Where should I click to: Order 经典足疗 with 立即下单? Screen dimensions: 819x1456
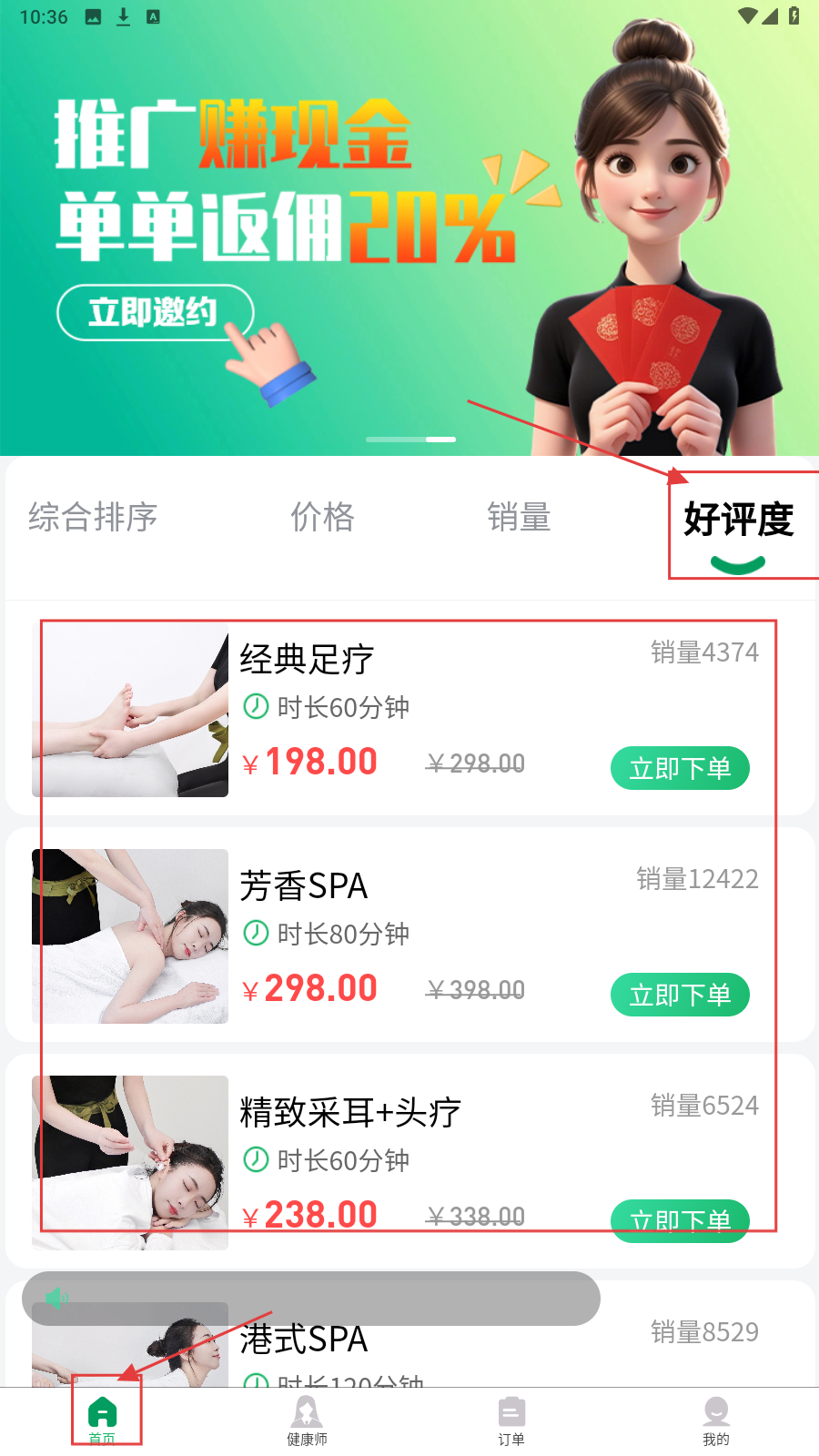tap(680, 768)
